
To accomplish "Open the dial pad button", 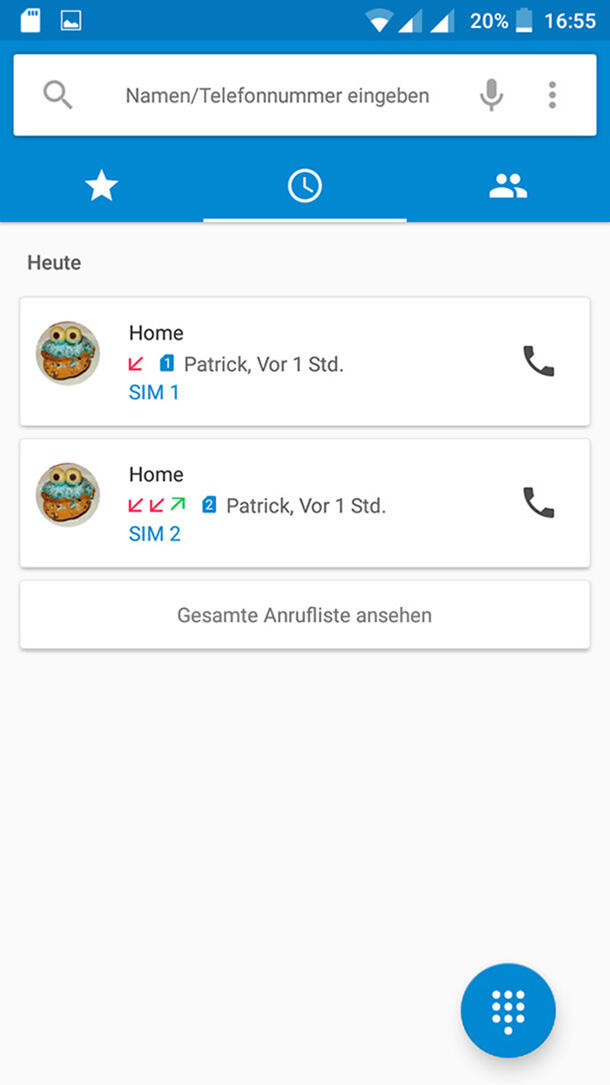I will click(508, 1010).
